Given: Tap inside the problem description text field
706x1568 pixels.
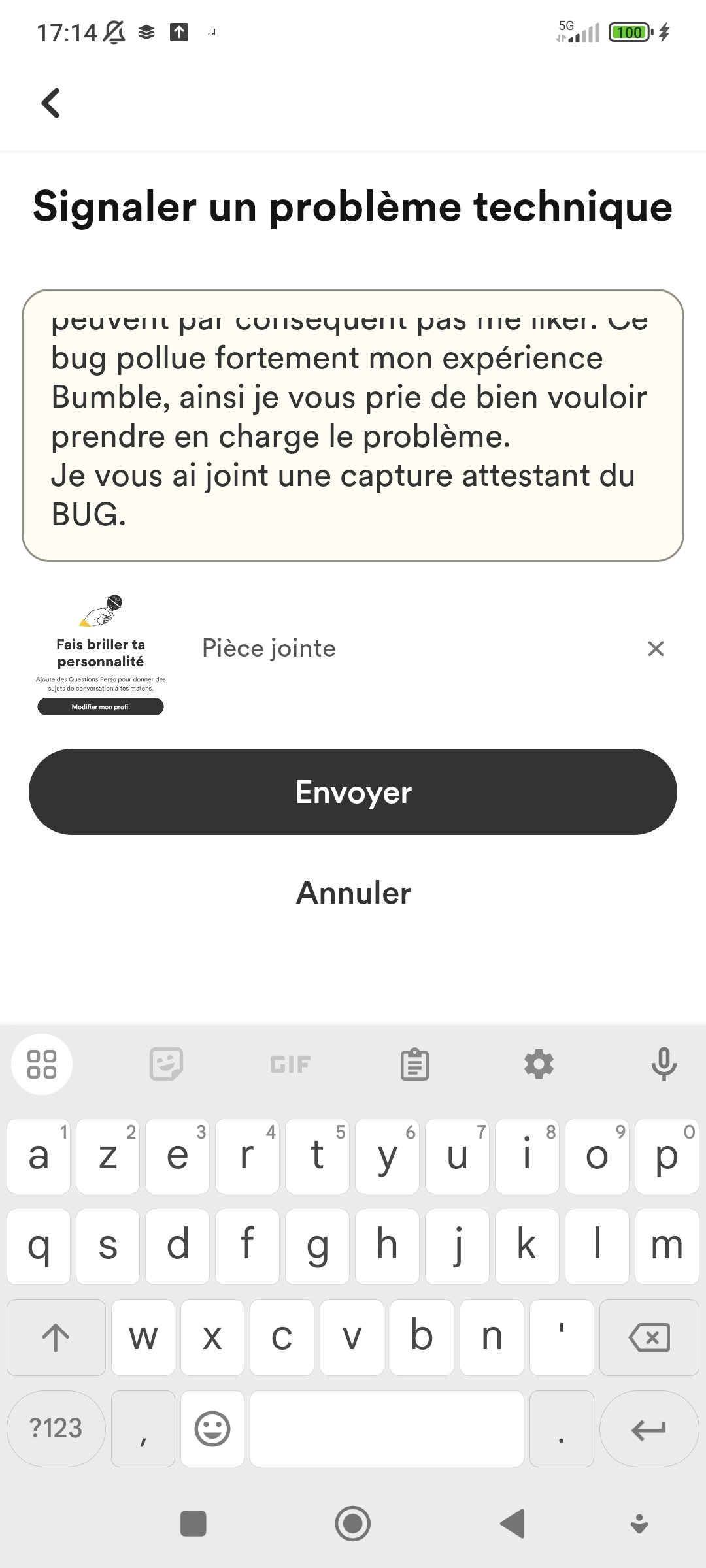Looking at the screenshot, I should pyautogui.click(x=353, y=425).
